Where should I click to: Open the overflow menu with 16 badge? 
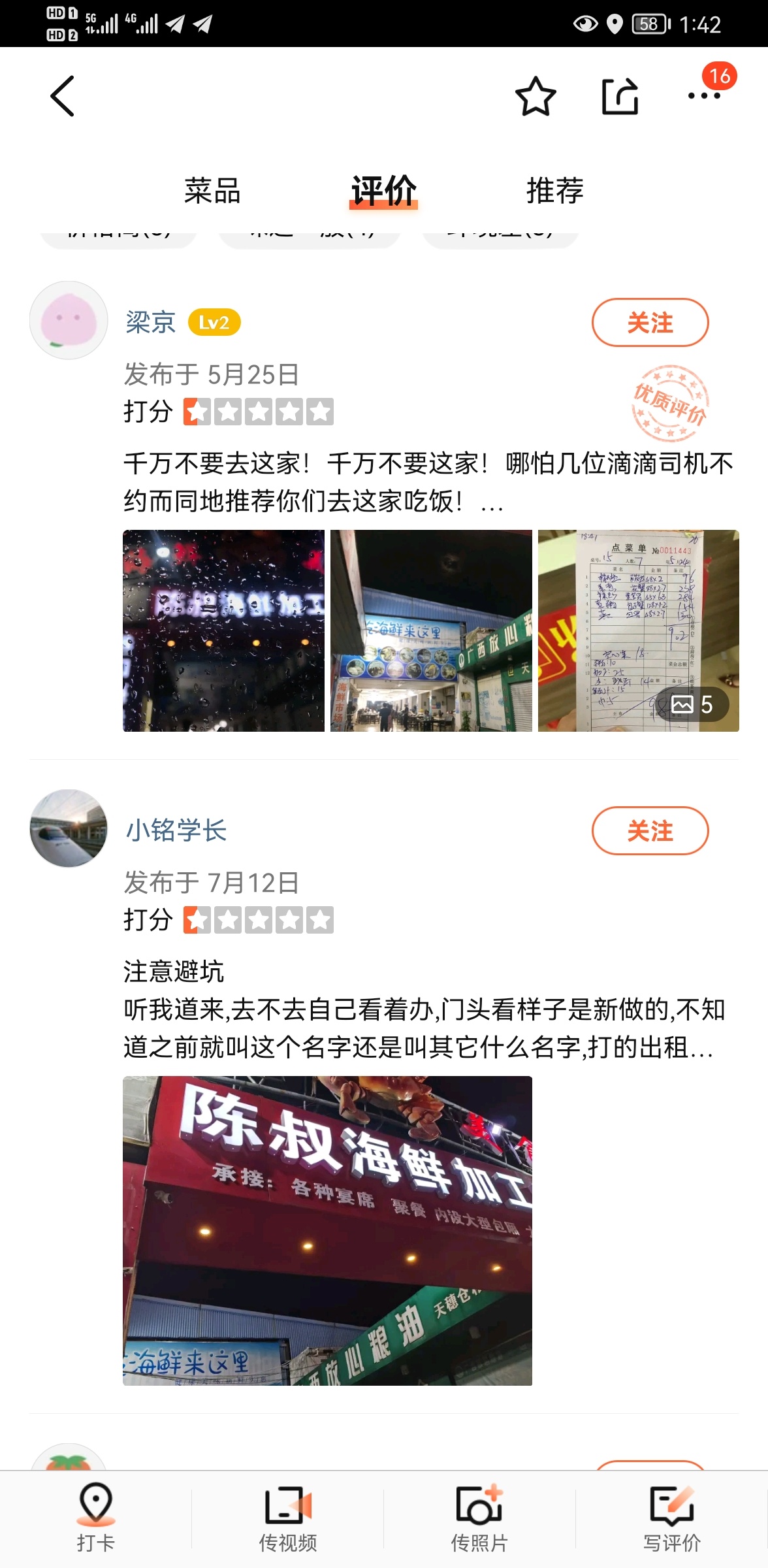705,95
